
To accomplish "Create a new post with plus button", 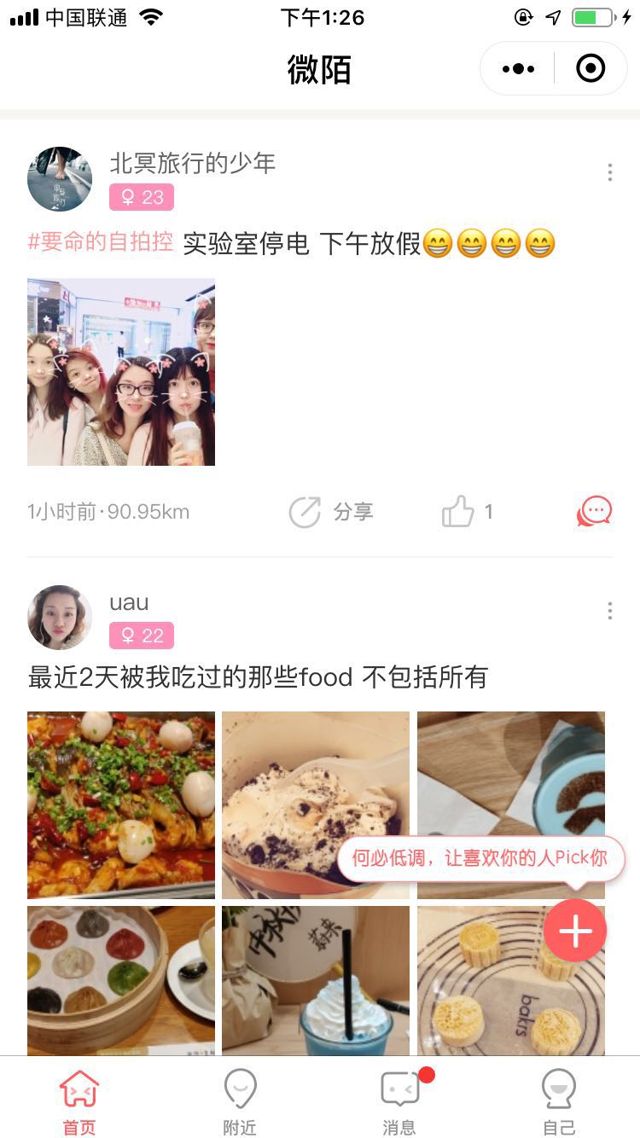I will (x=575, y=931).
